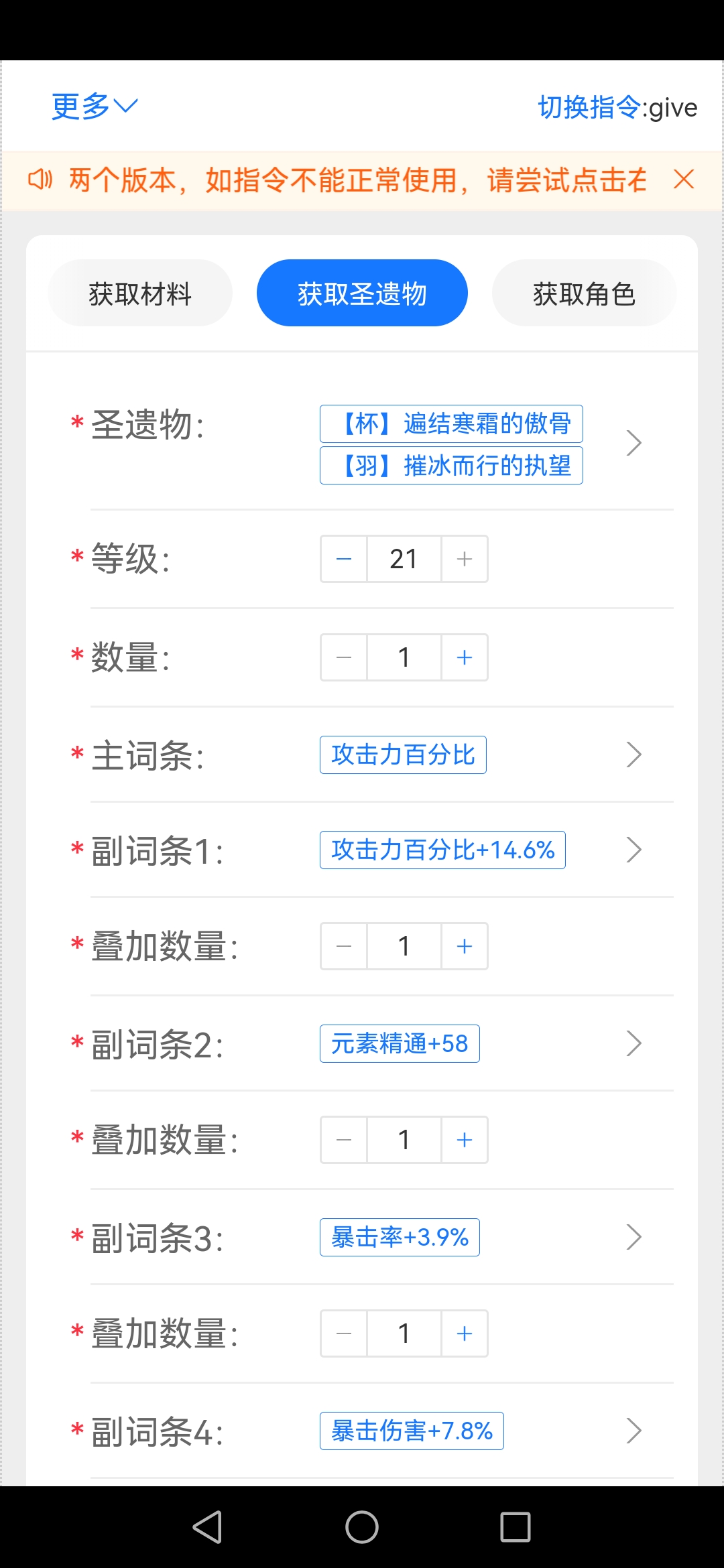Switch to the 获取材料 tab
Screen dimensions: 724x1568
coord(139,293)
